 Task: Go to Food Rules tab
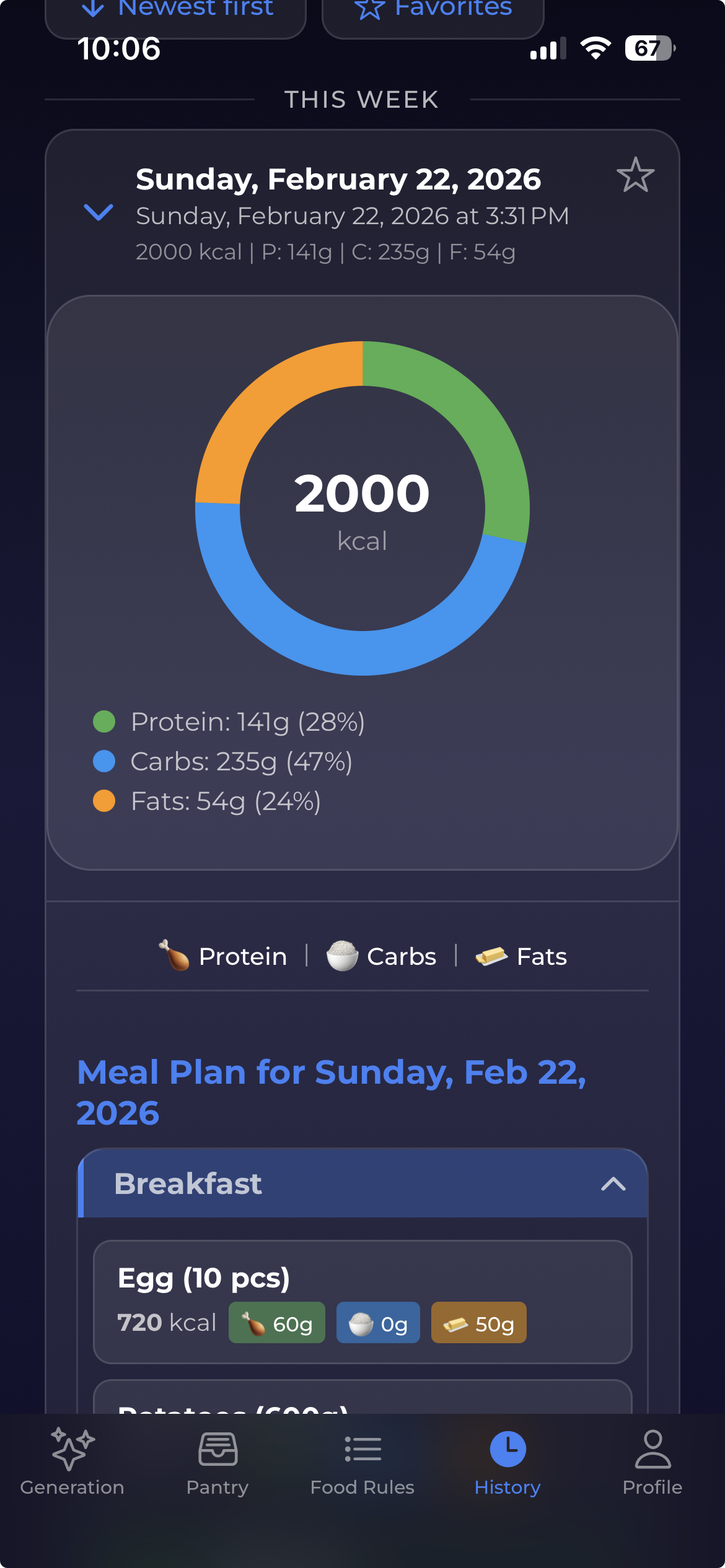coord(362,1461)
